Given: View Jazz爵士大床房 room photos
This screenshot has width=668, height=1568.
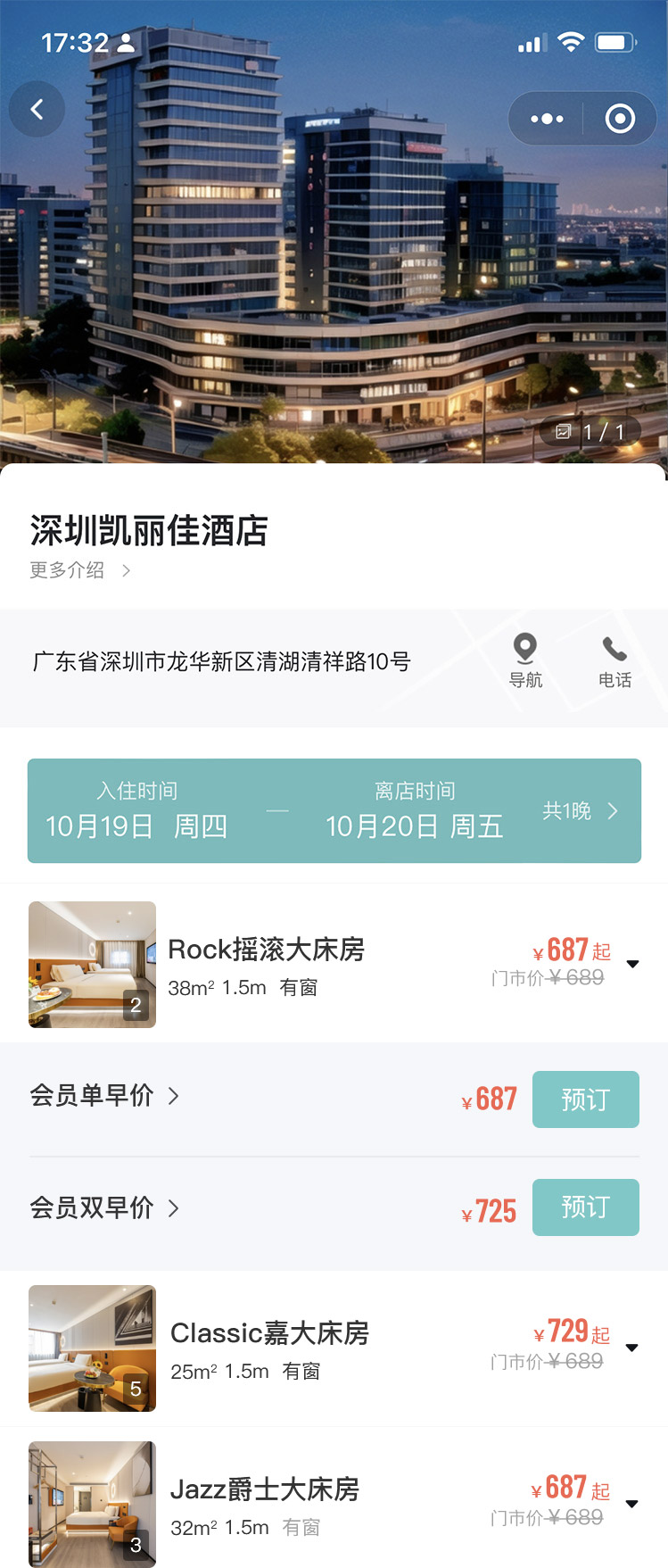Looking at the screenshot, I should pos(92,1505).
